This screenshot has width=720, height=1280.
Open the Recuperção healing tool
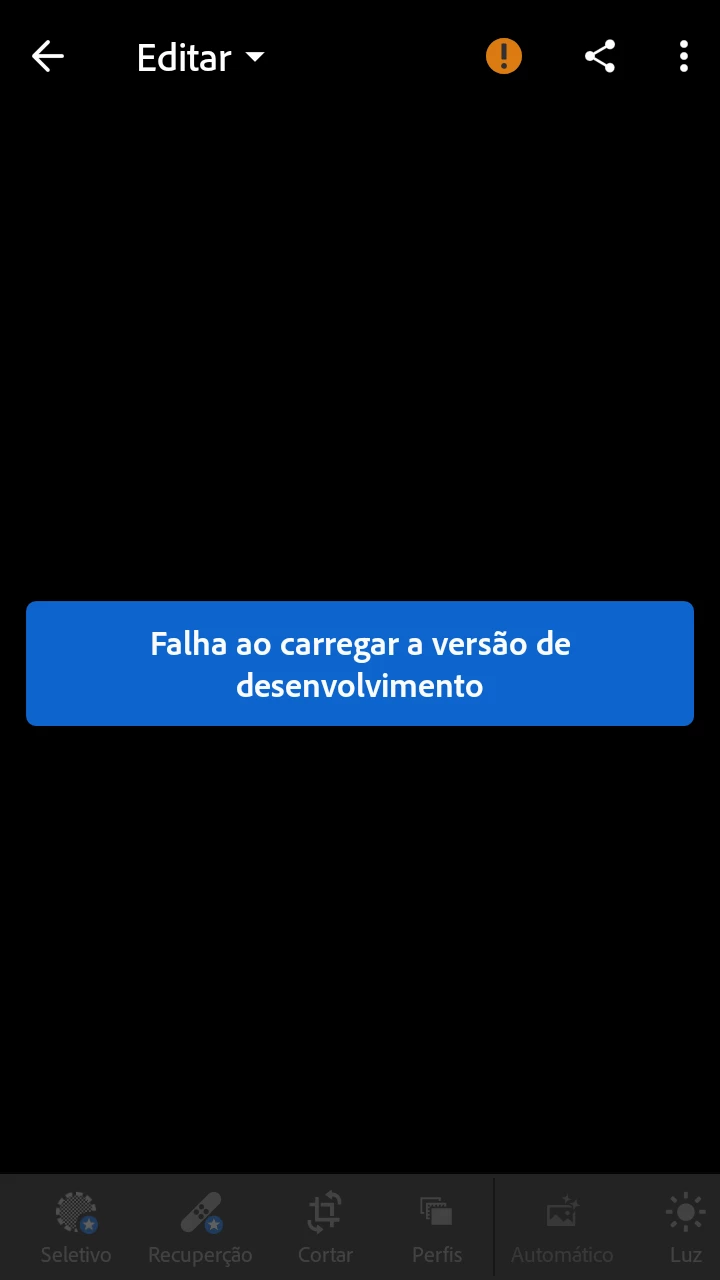click(x=200, y=1227)
